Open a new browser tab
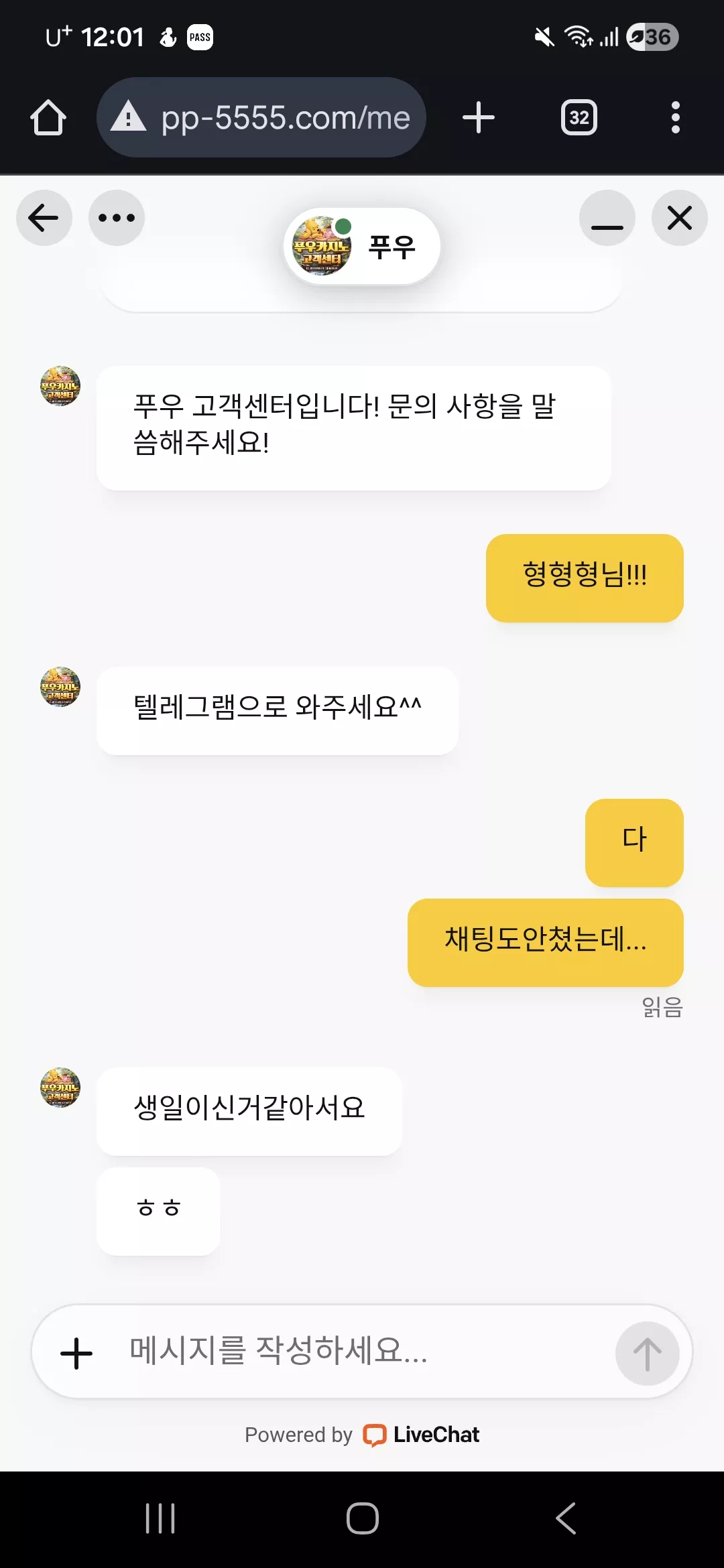This screenshot has width=724, height=1568. tap(479, 117)
